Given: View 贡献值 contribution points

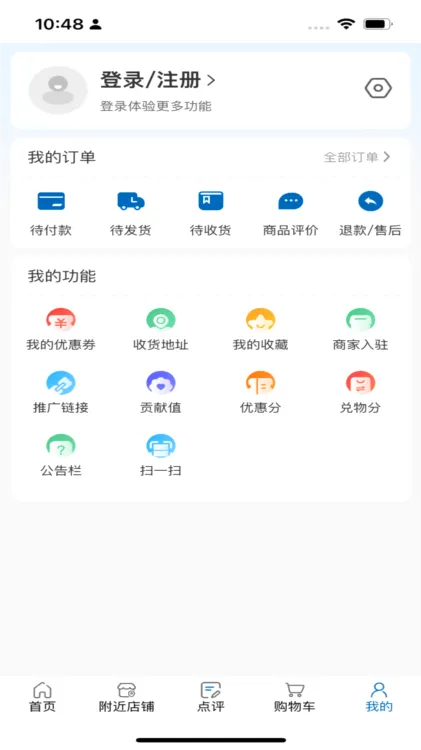Looking at the screenshot, I should click(161, 393).
